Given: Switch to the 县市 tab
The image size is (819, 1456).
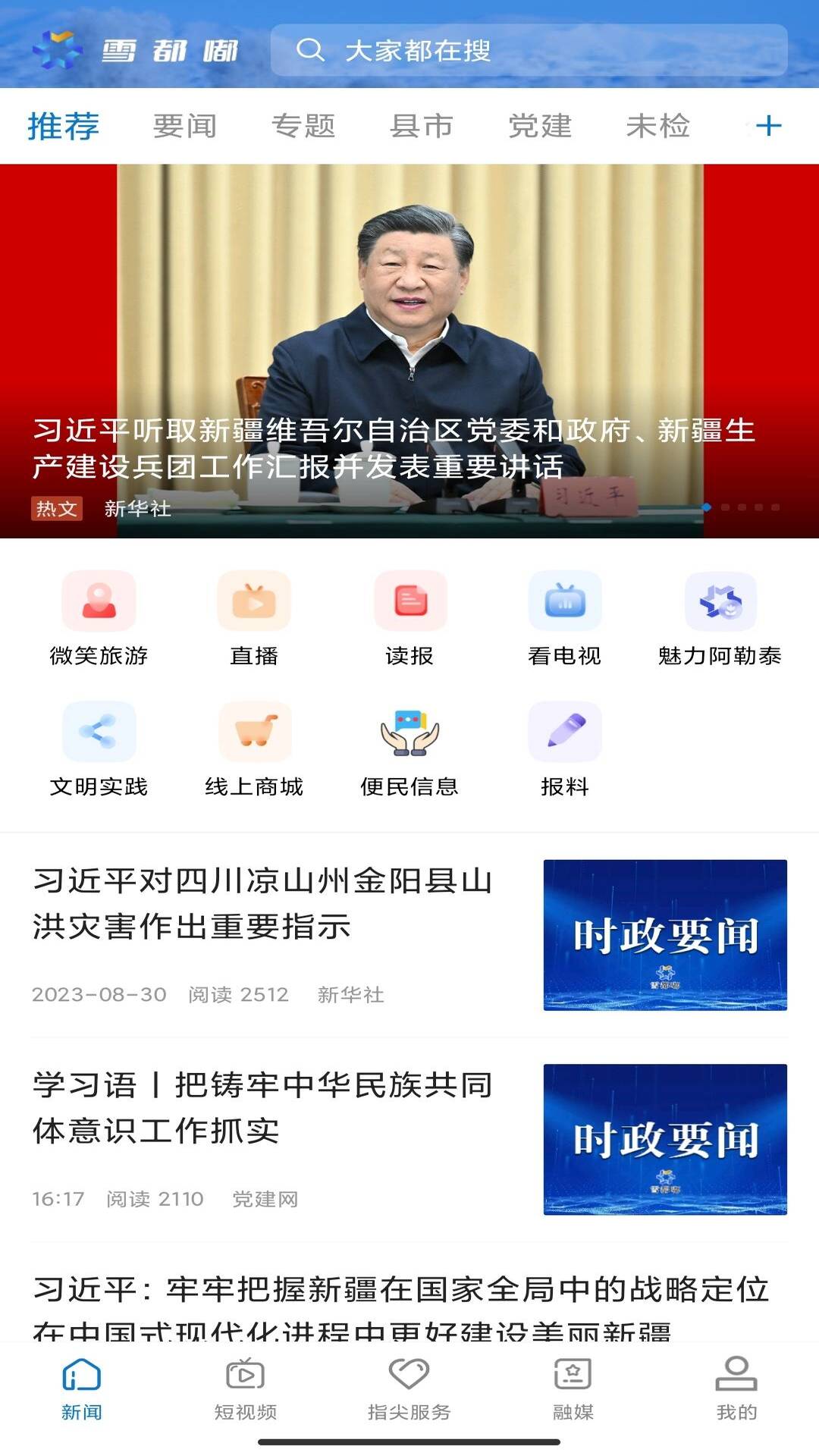Looking at the screenshot, I should 422,126.
